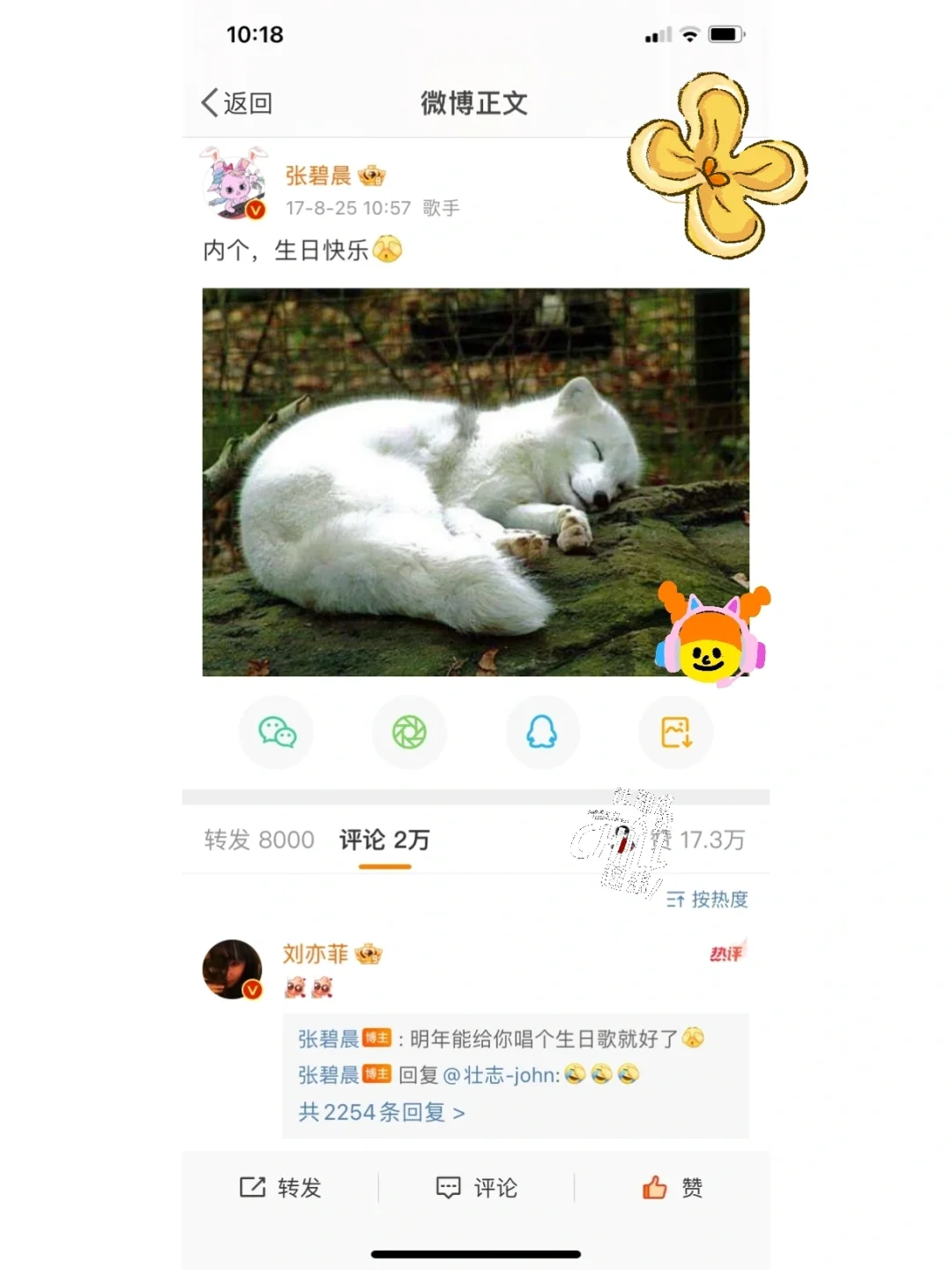Share post to WeChat
952x1270 pixels.
click(x=277, y=733)
